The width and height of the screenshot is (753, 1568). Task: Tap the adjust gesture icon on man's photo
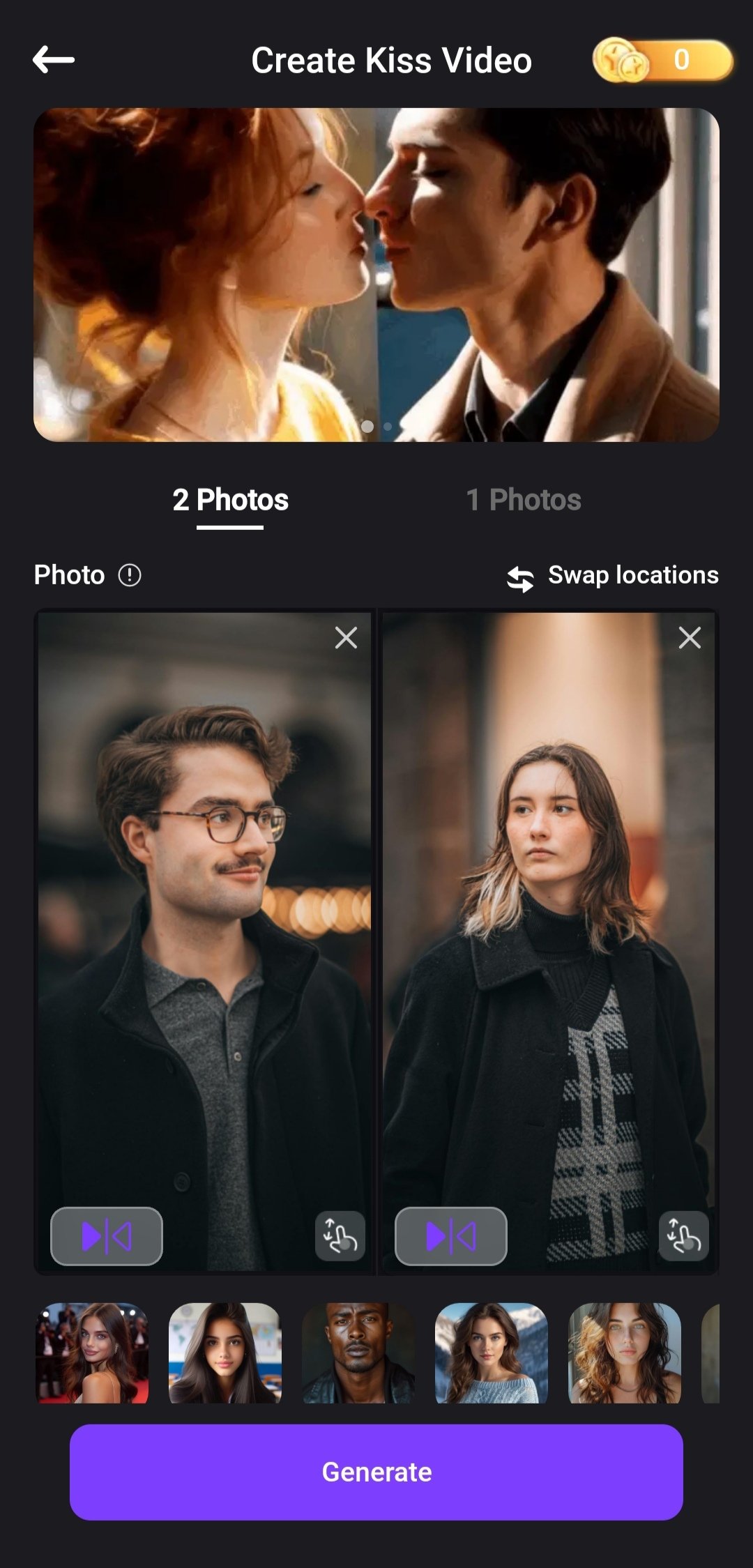point(340,1236)
